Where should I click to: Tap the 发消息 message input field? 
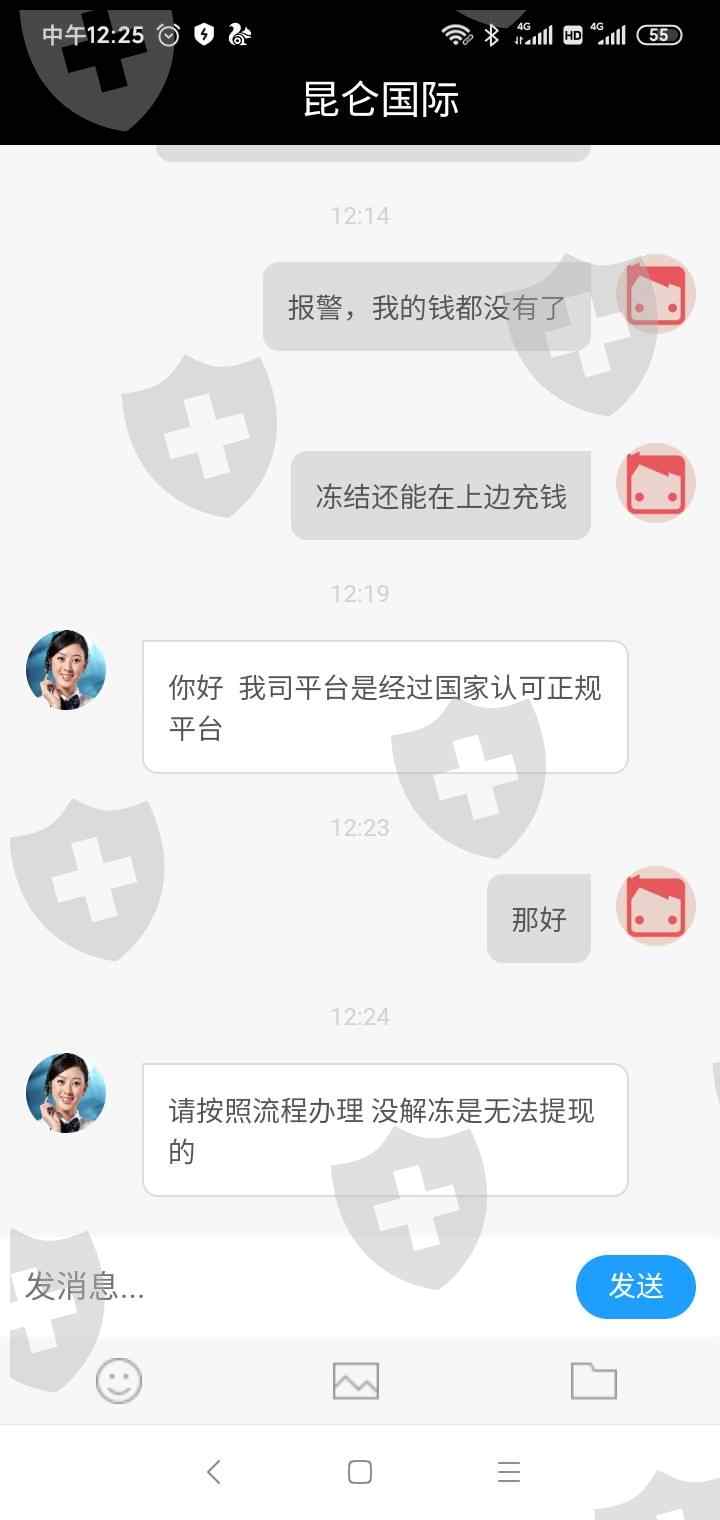[x=290, y=1286]
